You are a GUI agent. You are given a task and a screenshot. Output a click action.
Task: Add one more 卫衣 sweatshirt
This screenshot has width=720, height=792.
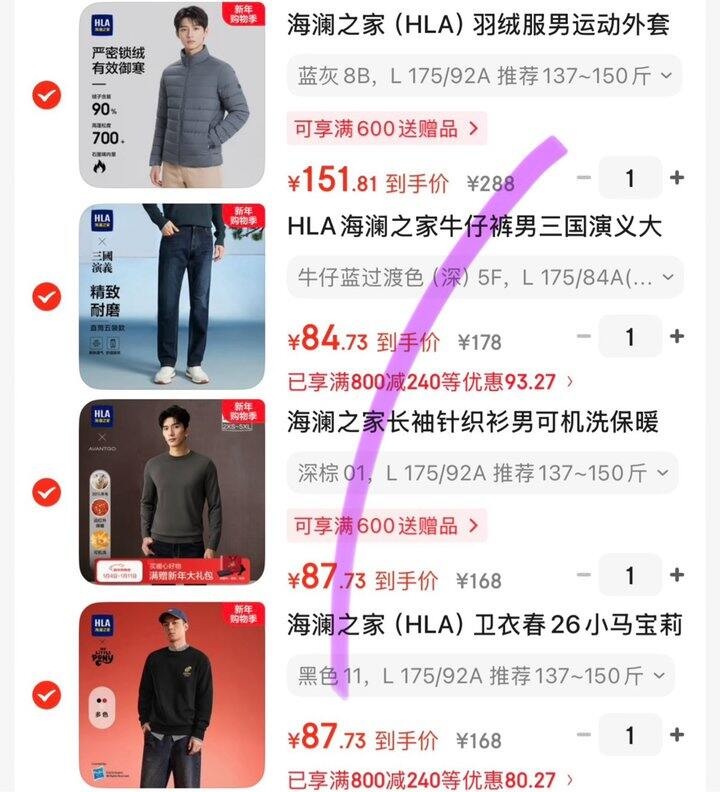(x=677, y=735)
